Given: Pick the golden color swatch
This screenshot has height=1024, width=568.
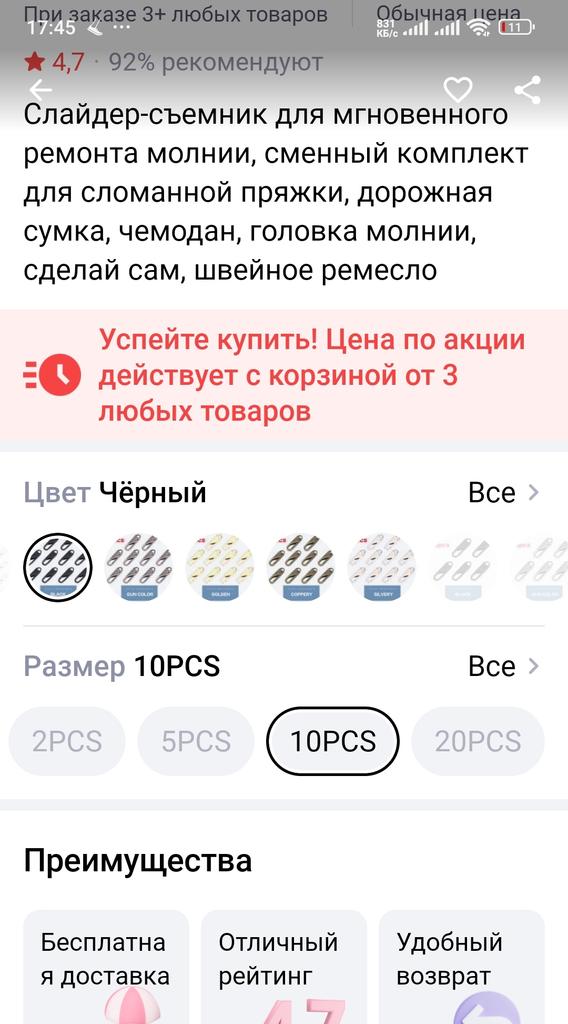Looking at the screenshot, I should pos(219,568).
